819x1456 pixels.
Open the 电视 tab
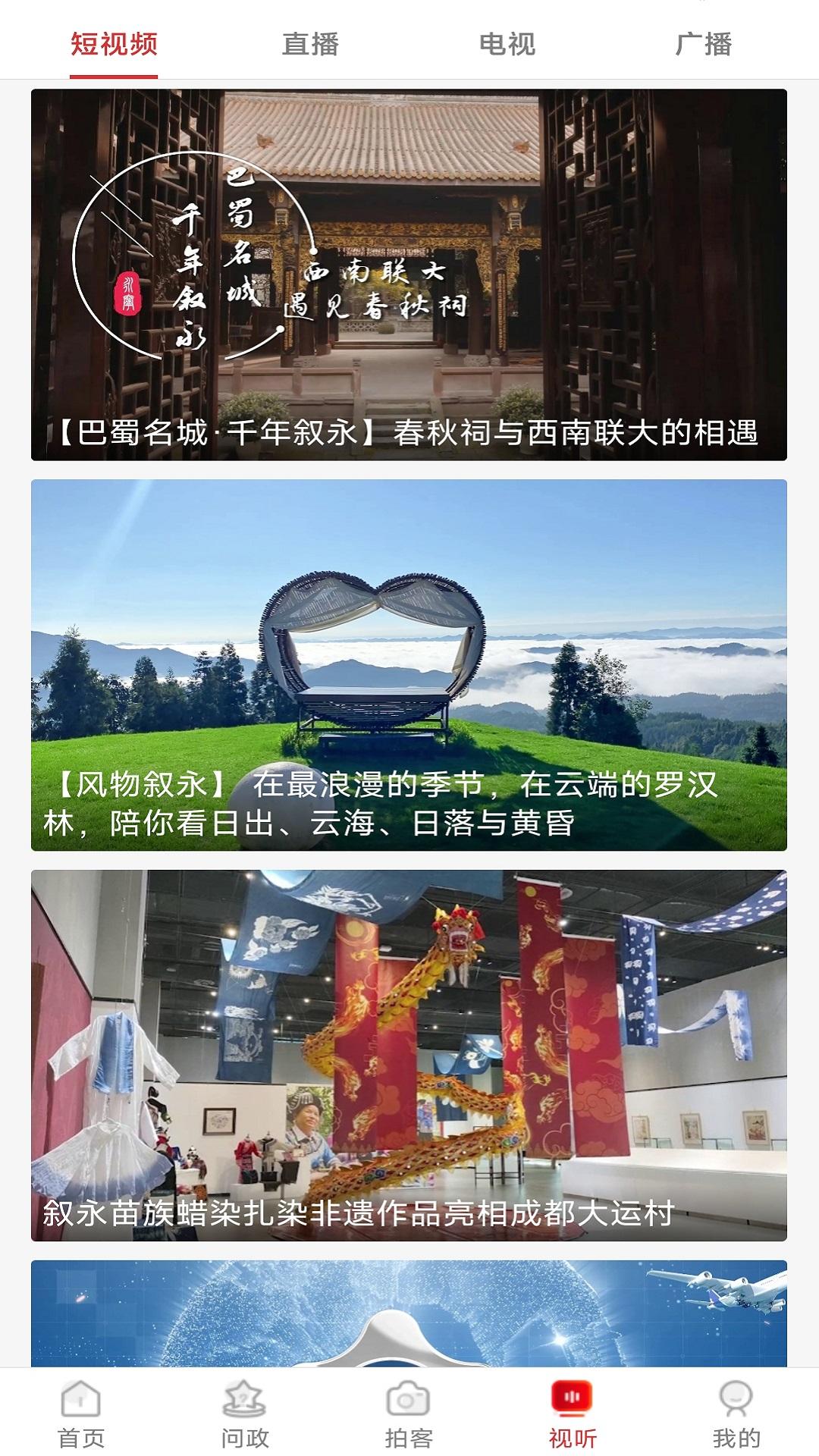click(x=507, y=45)
